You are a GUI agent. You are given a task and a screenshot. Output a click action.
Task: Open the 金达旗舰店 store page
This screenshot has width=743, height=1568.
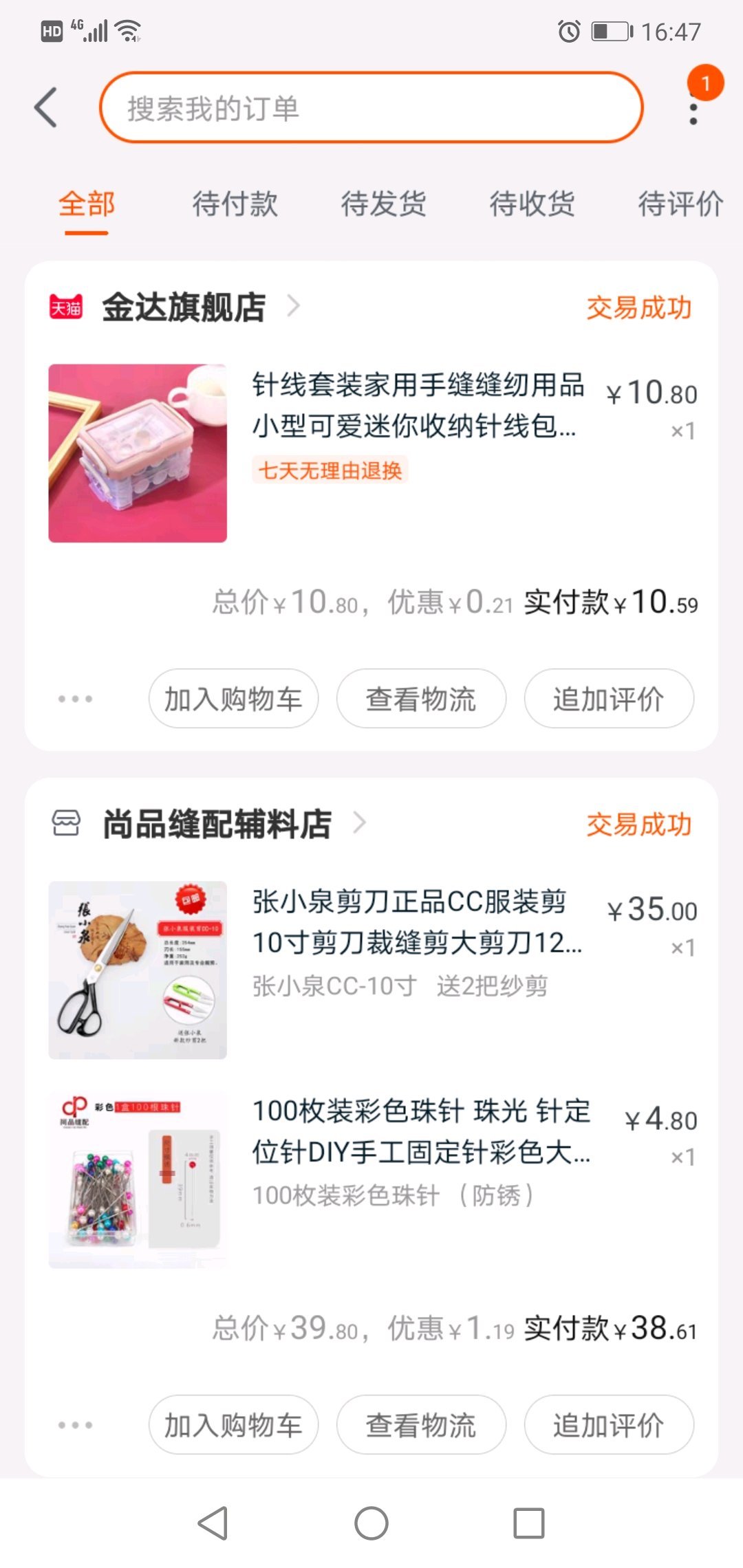point(184,307)
